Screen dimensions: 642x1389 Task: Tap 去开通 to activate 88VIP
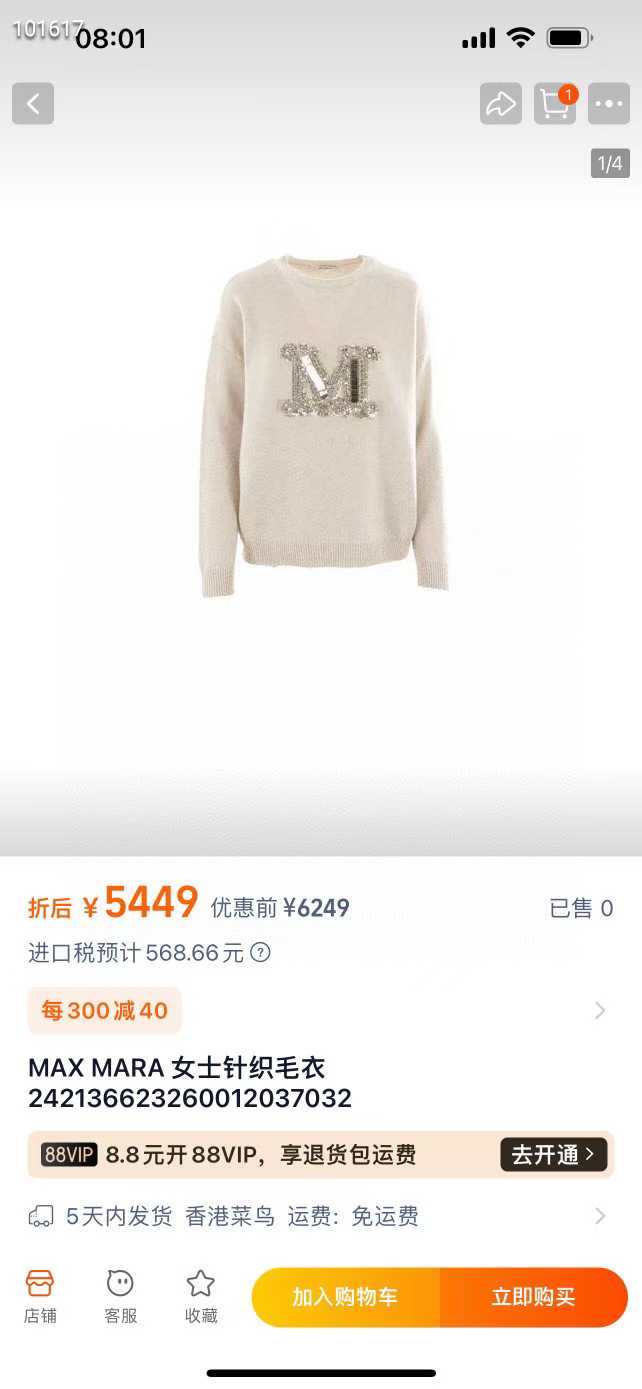point(554,1155)
